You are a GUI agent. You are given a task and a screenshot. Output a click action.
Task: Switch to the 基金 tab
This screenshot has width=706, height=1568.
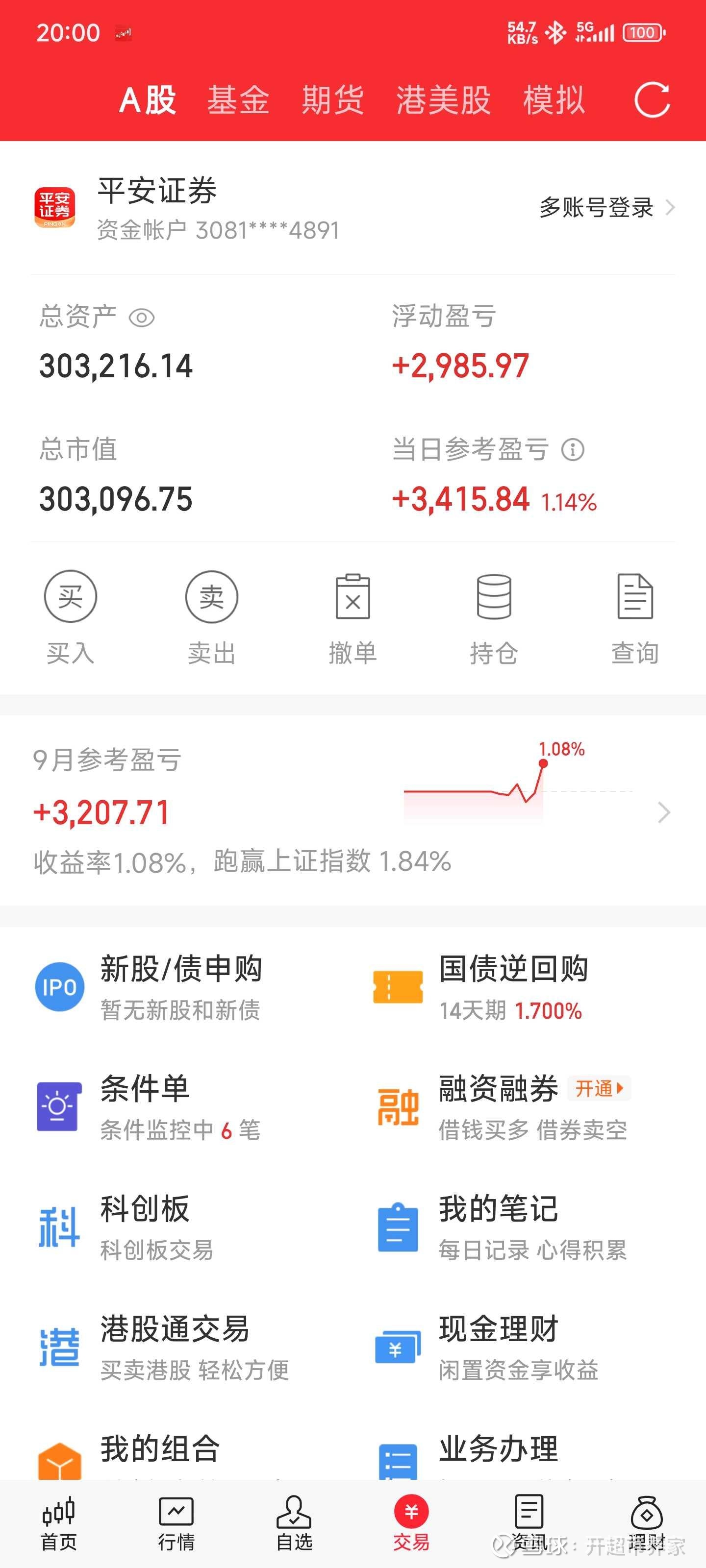tap(238, 100)
